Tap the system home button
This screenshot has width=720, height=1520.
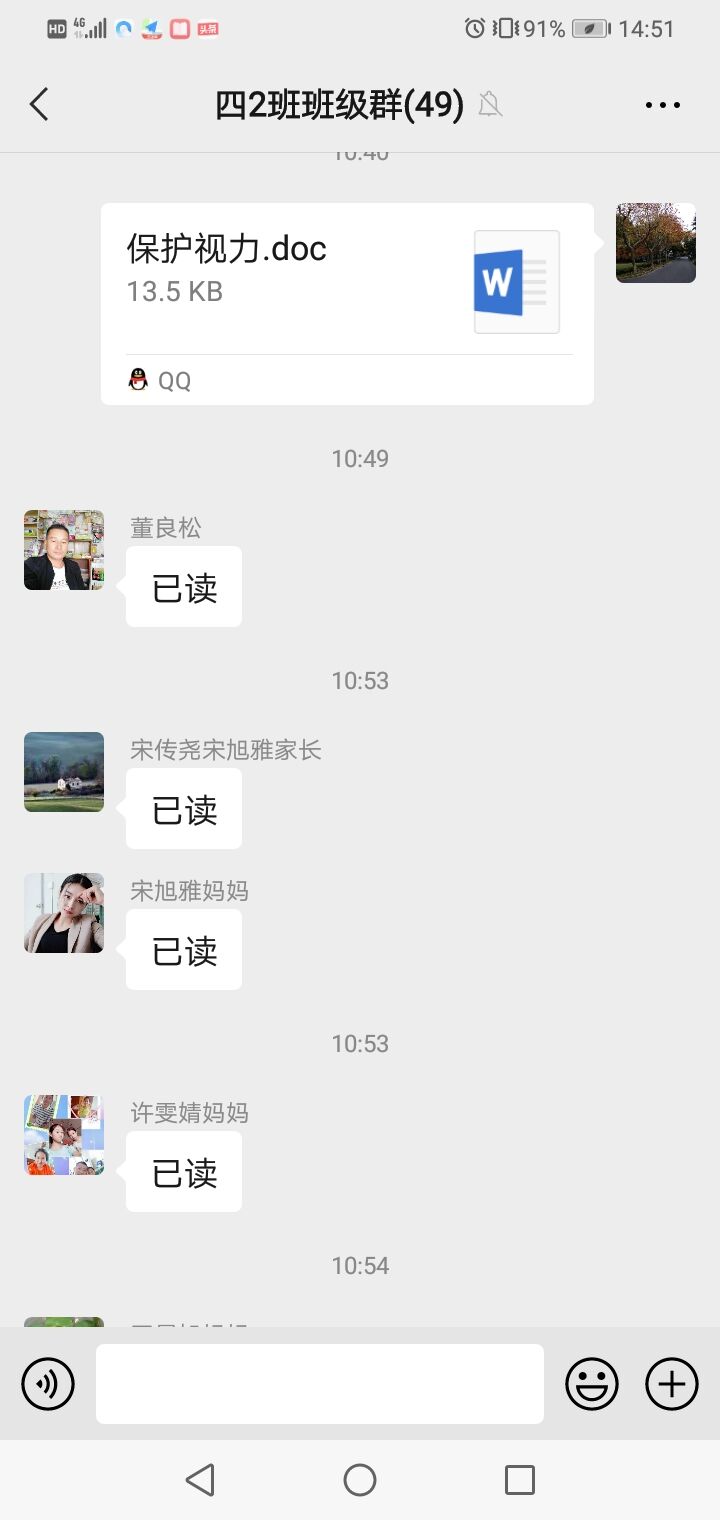coord(360,1480)
